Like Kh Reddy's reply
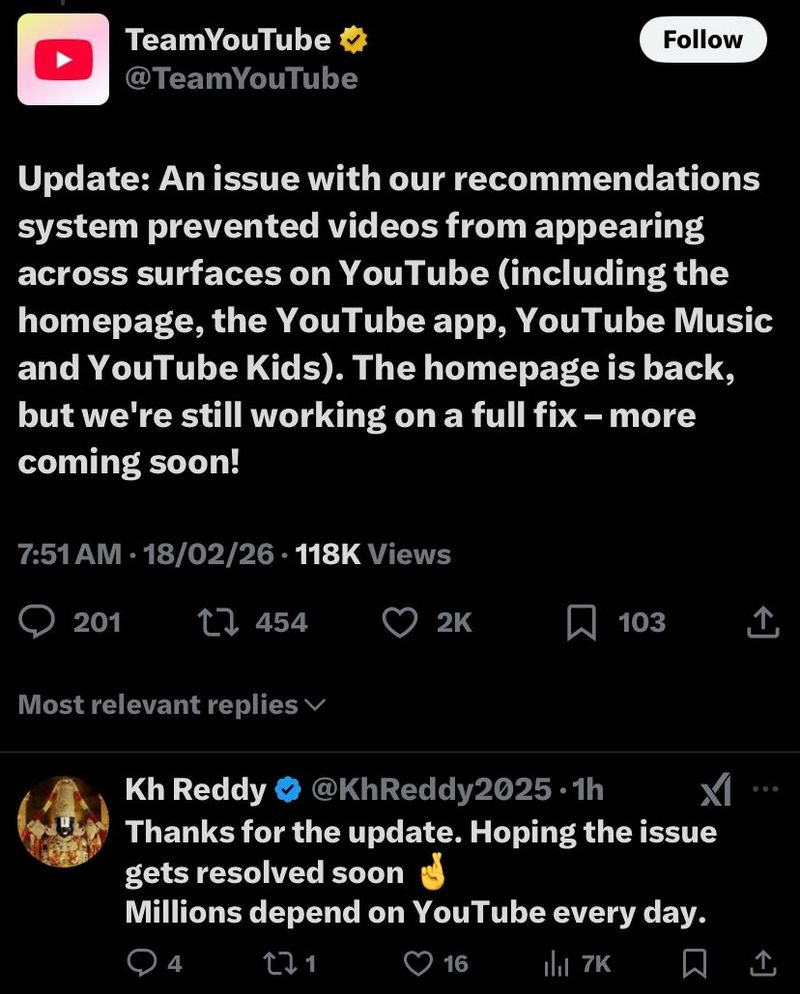800x994 pixels. (x=418, y=963)
